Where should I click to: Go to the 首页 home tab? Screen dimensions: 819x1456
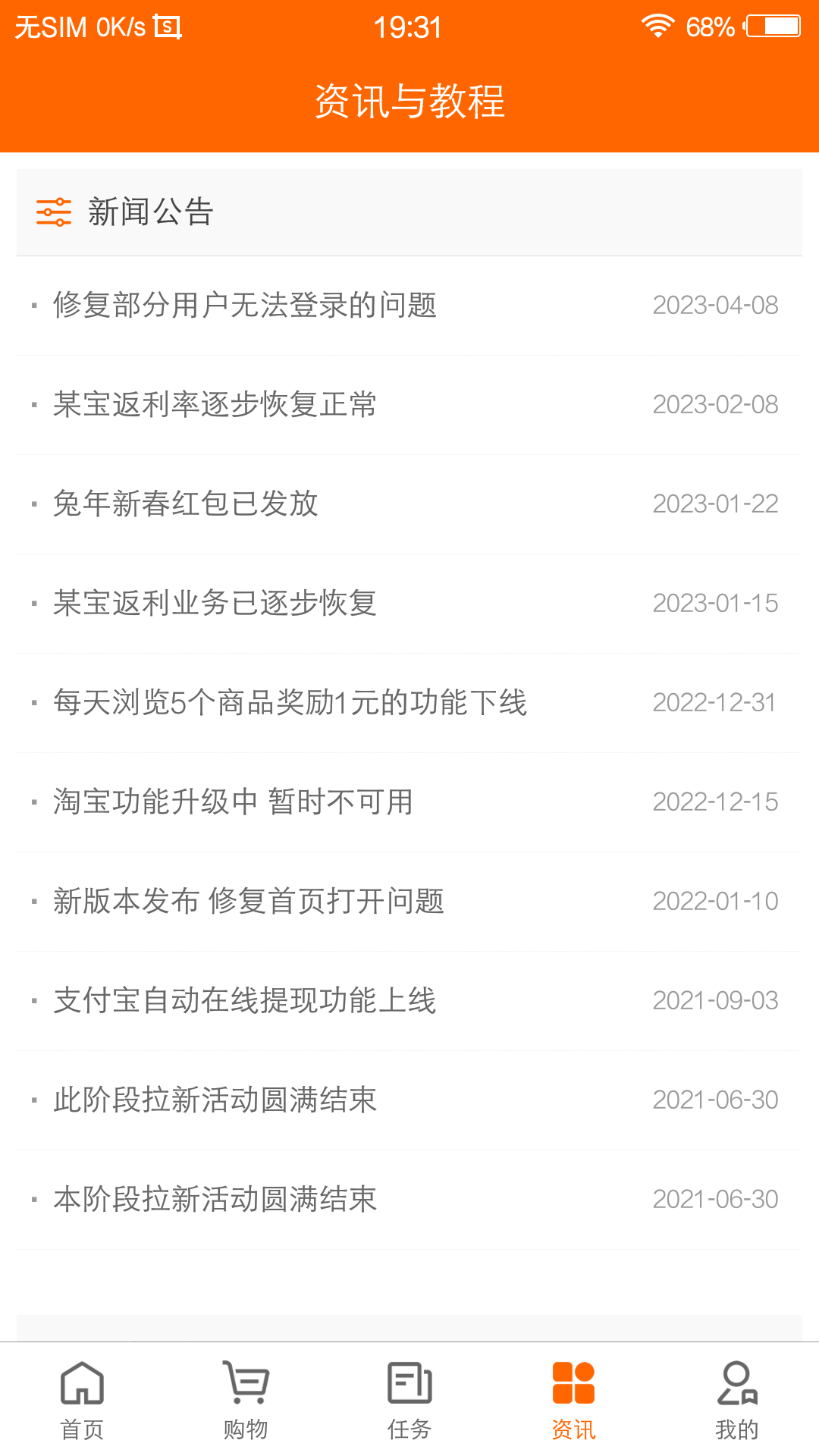[x=82, y=1400]
